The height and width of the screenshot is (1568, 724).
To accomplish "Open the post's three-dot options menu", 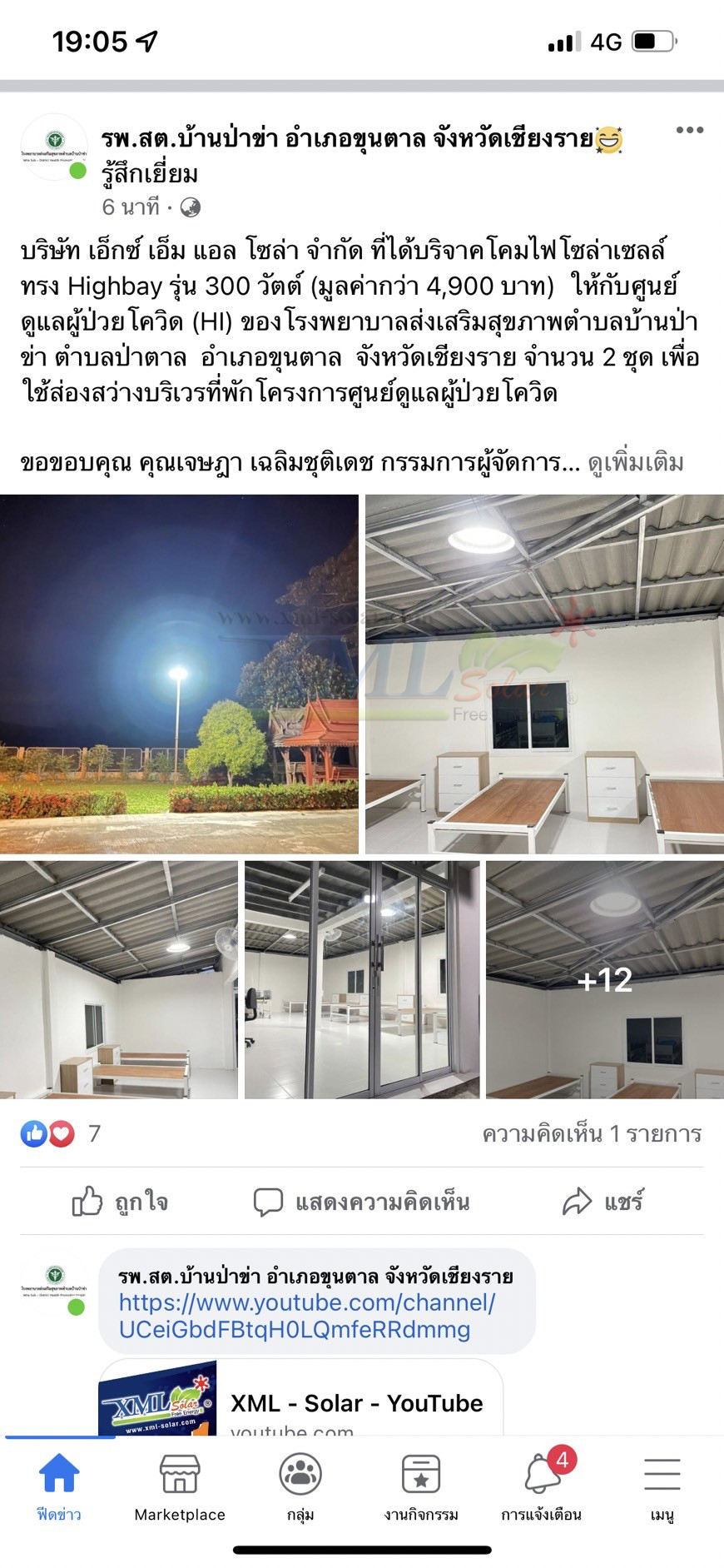I will pos(689,130).
